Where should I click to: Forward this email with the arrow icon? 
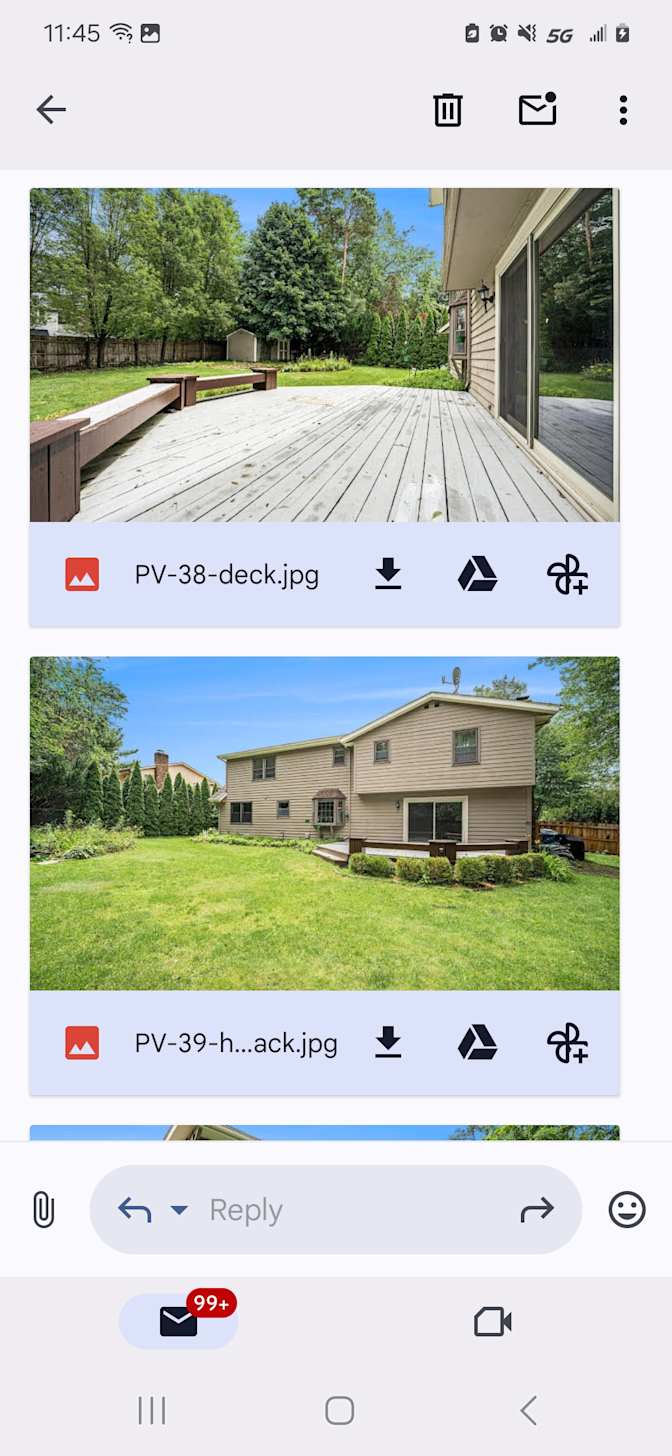tap(537, 1210)
